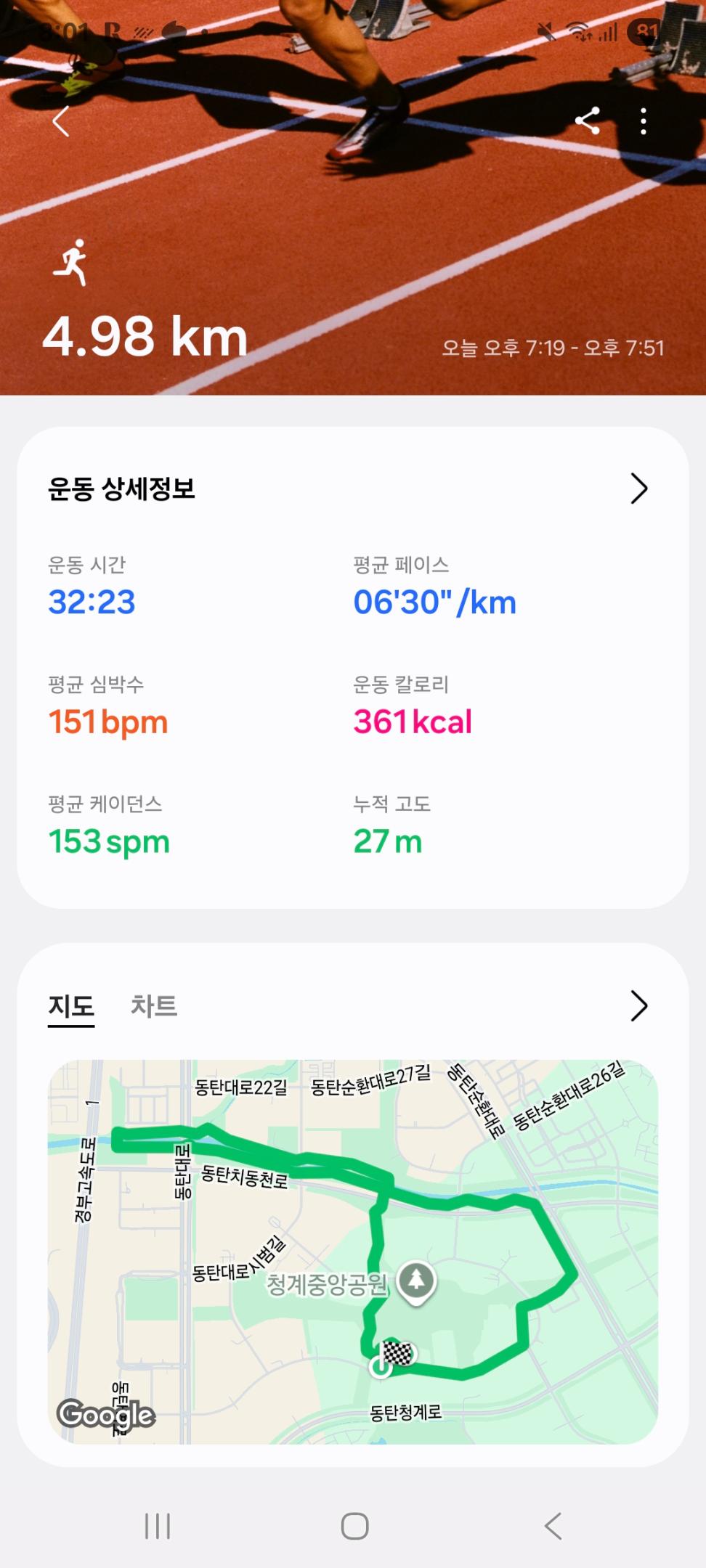Viewport: 706px width, 1568px height.
Task: Go back using the top arrow
Action: point(61,121)
